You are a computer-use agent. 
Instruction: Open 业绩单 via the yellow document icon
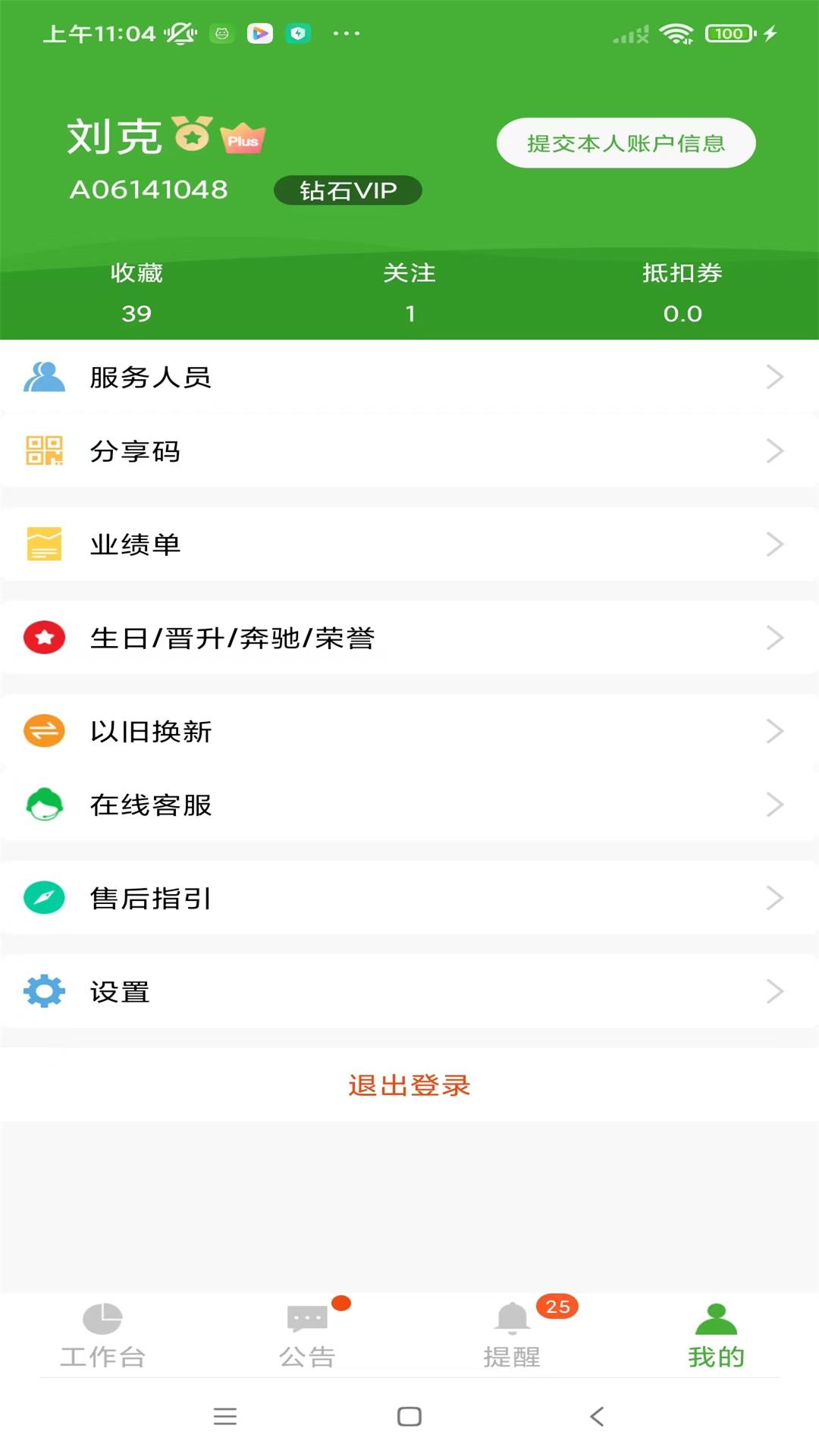pyautogui.click(x=43, y=544)
